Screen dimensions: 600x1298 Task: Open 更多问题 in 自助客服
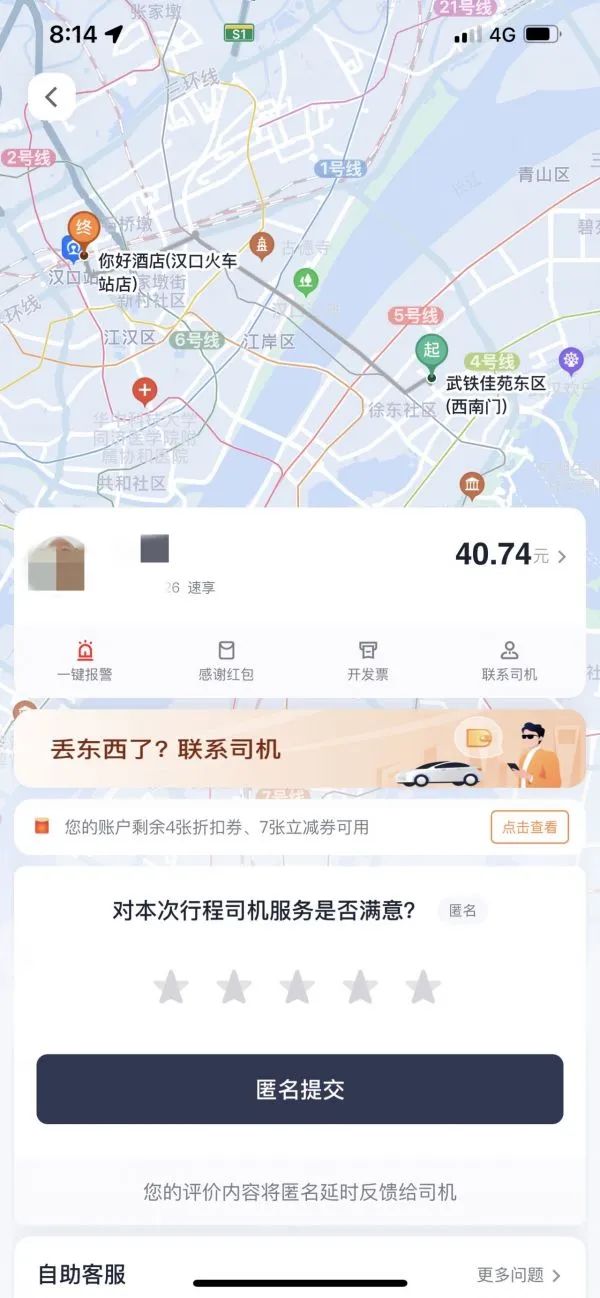click(x=518, y=1275)
